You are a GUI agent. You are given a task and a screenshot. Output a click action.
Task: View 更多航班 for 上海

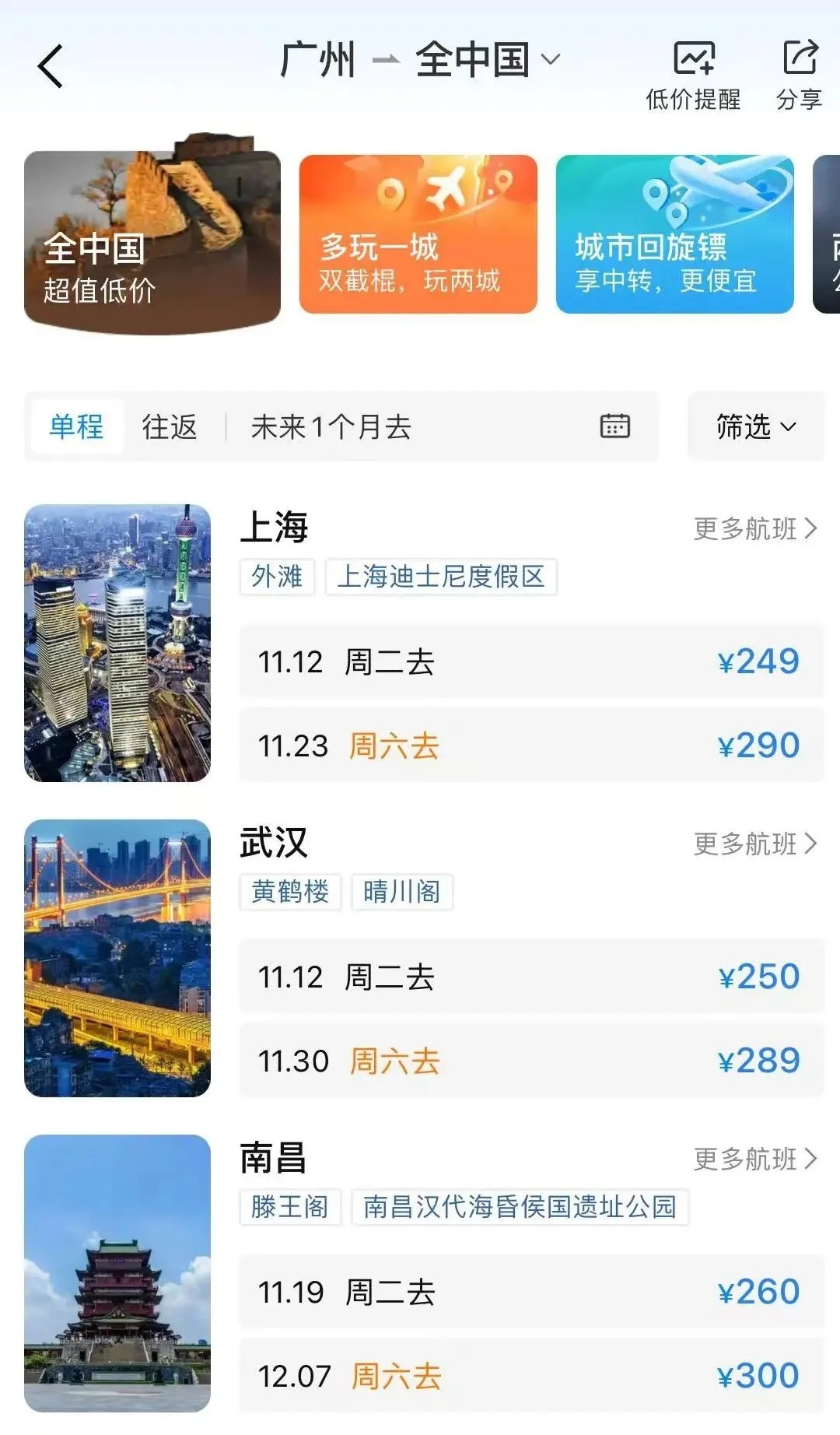(x=754, y=529)
